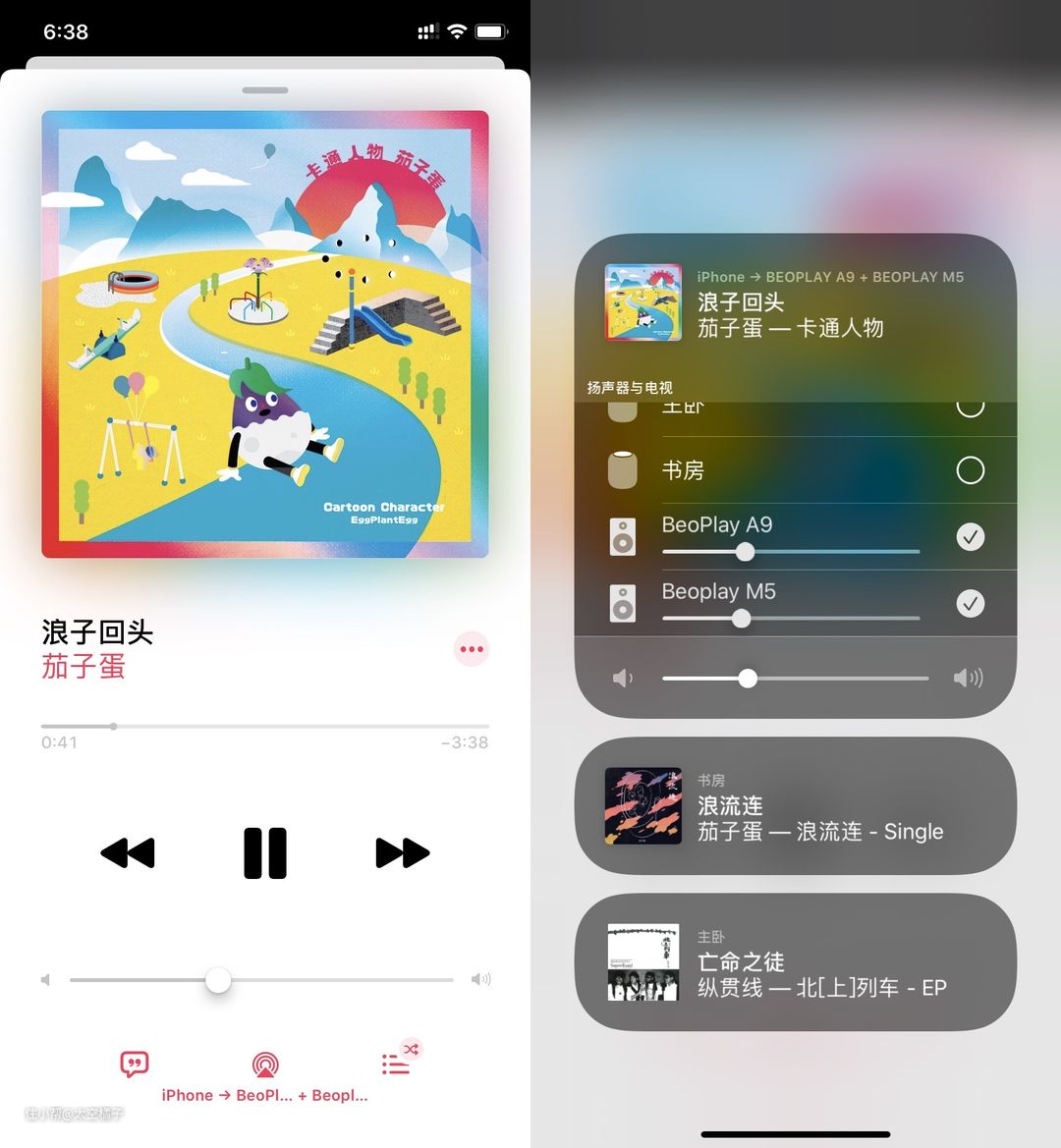Tap the song progress bar
1061x1148 pixels.
tap(264, 727)
